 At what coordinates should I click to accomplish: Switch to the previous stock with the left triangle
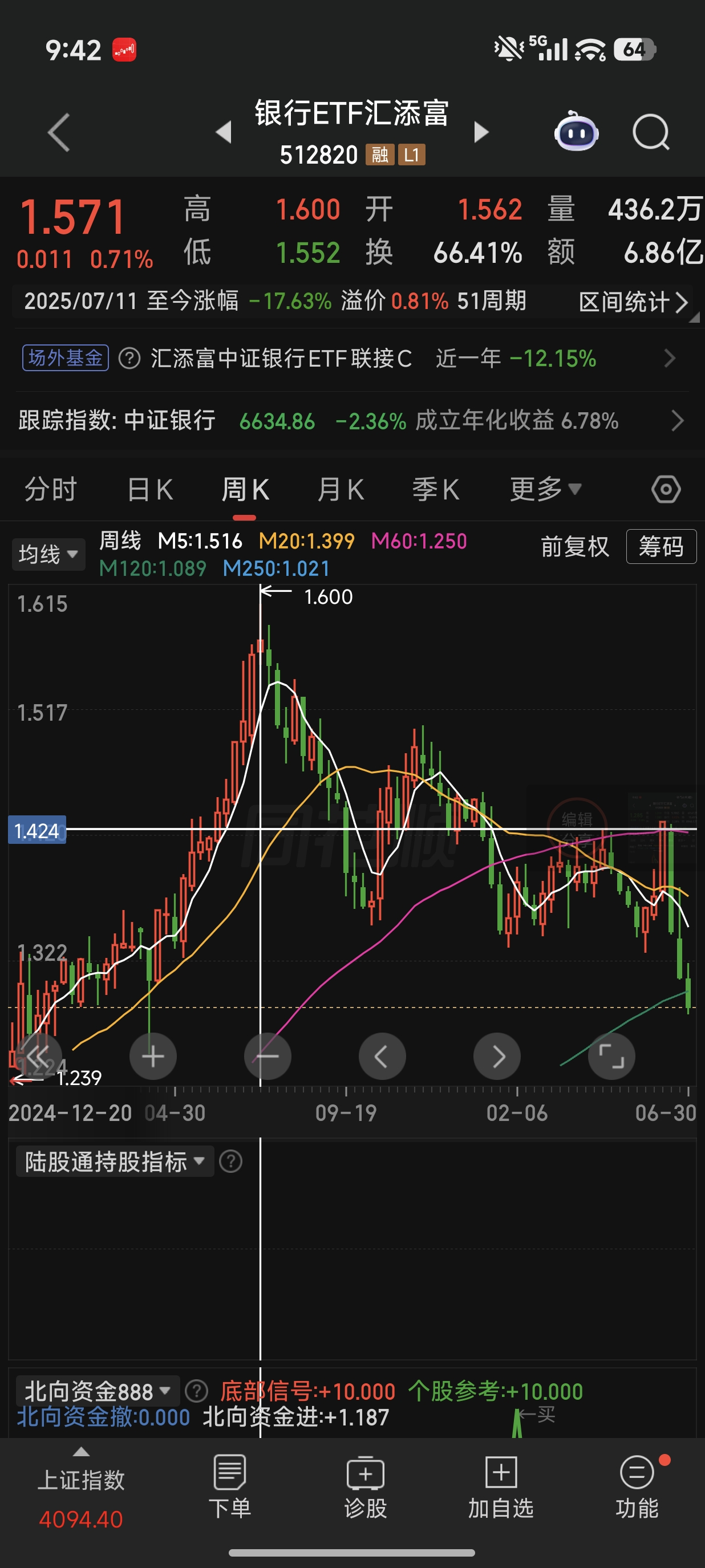point(224,132)
